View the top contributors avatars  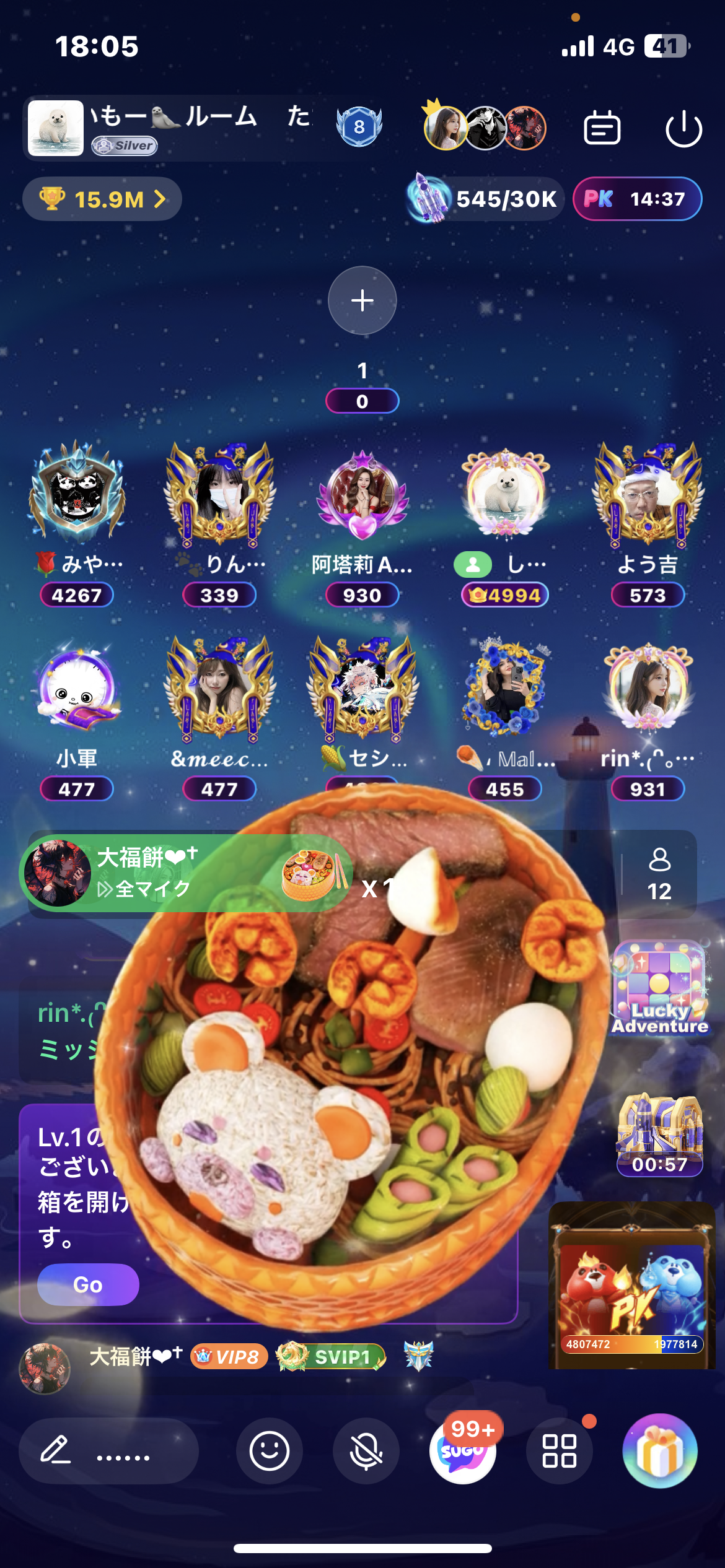485,127
